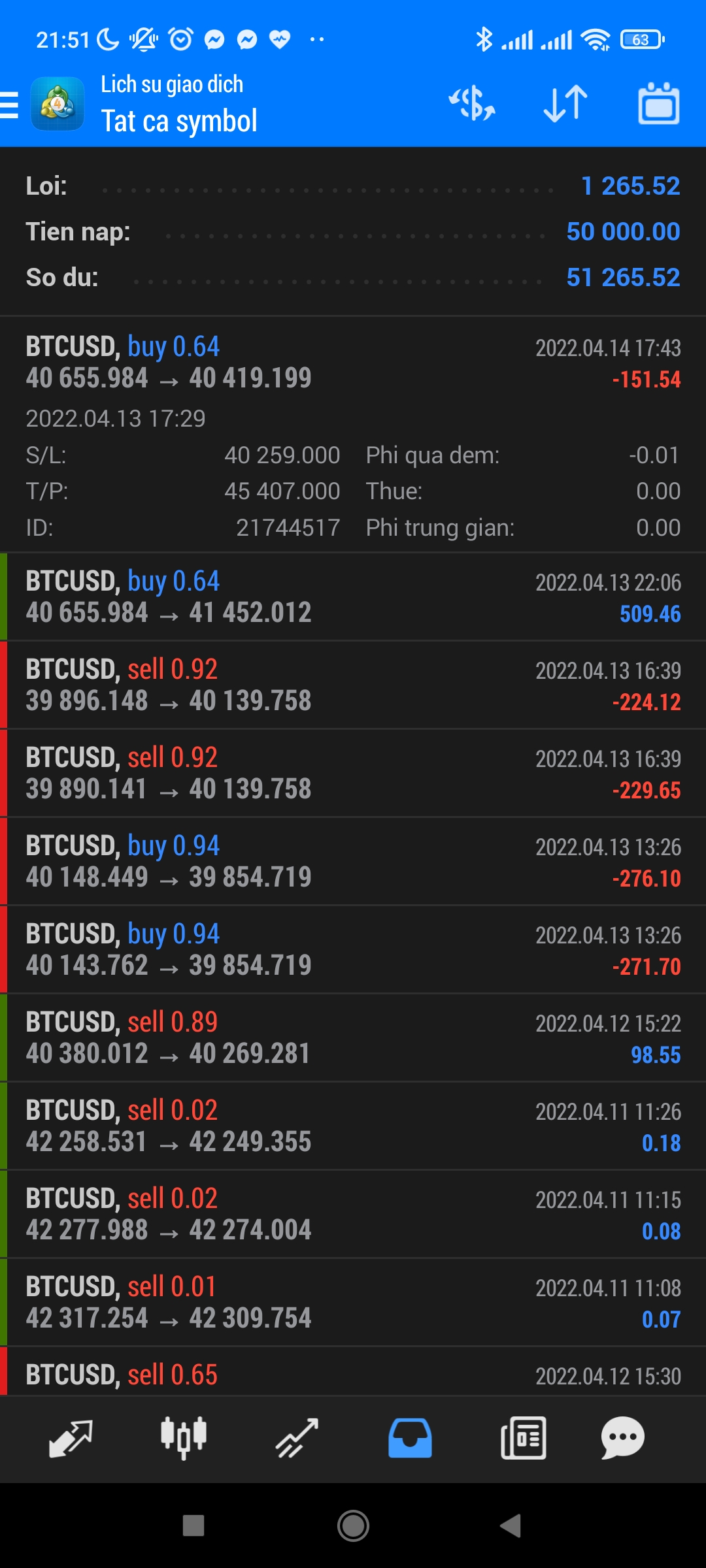Open the sell 0.02 trade at 11:15
This screenshot has width=706, height=1568.
[x=353, y=1215]
